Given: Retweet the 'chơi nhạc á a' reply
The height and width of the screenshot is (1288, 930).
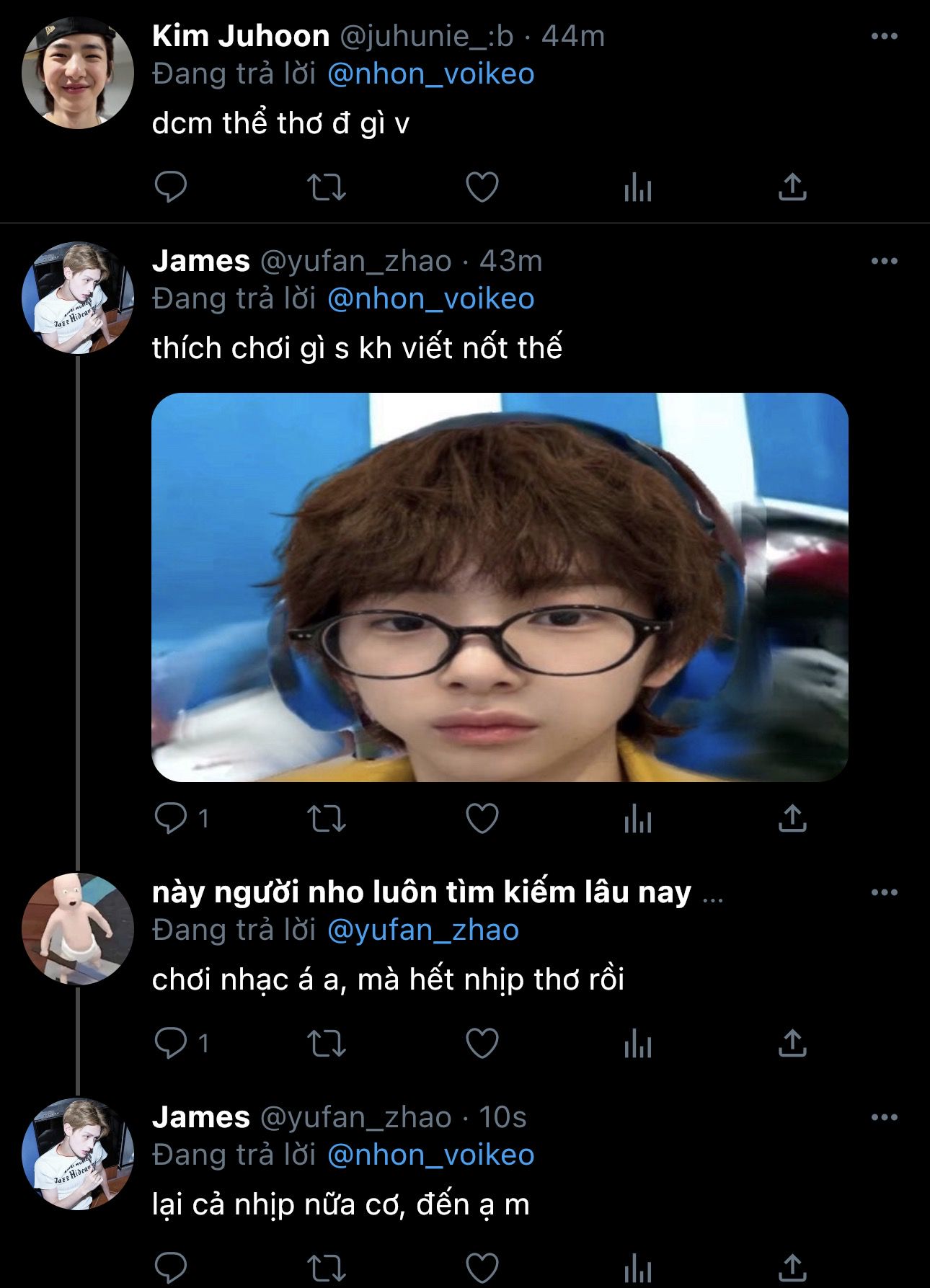Looking at the screenshot, I should pyautogui.click(x=327, y=1043).
